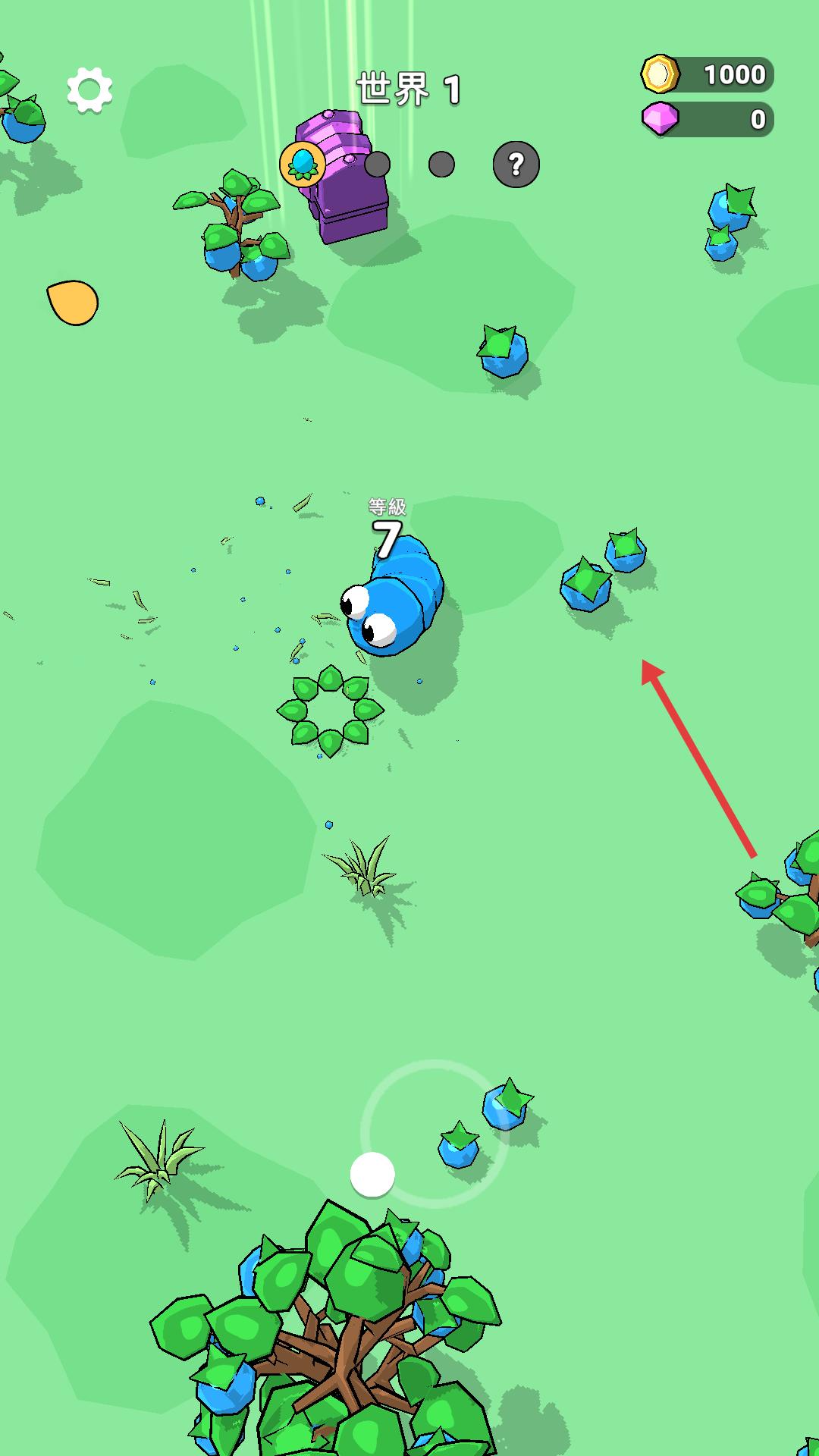The image size is (819, 1456).
Task: Tap the question mark progress icon
Action: [516, 164]
